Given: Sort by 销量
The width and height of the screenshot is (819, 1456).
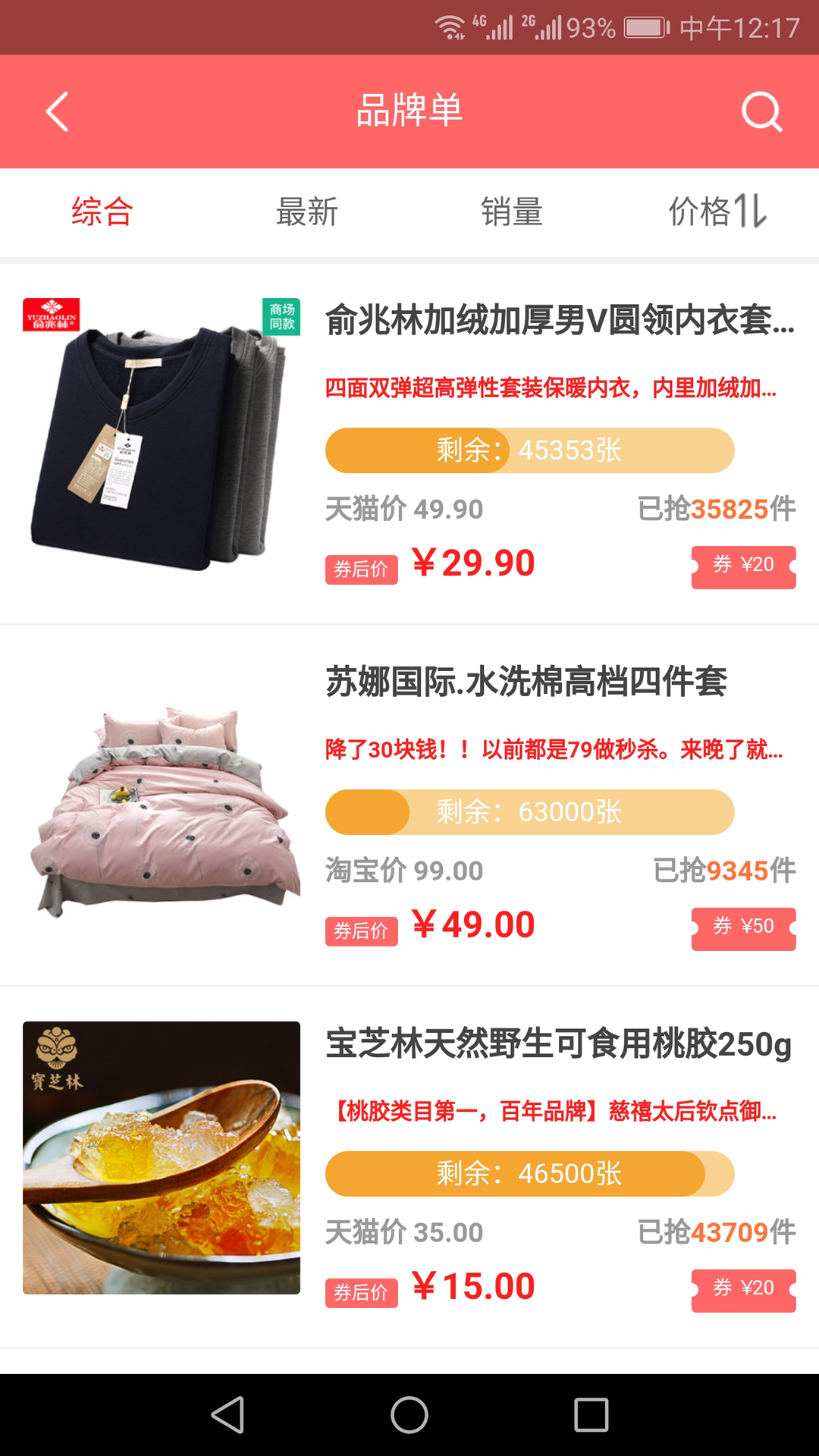Looking at the screenshot, I should [x=512, y=212].
